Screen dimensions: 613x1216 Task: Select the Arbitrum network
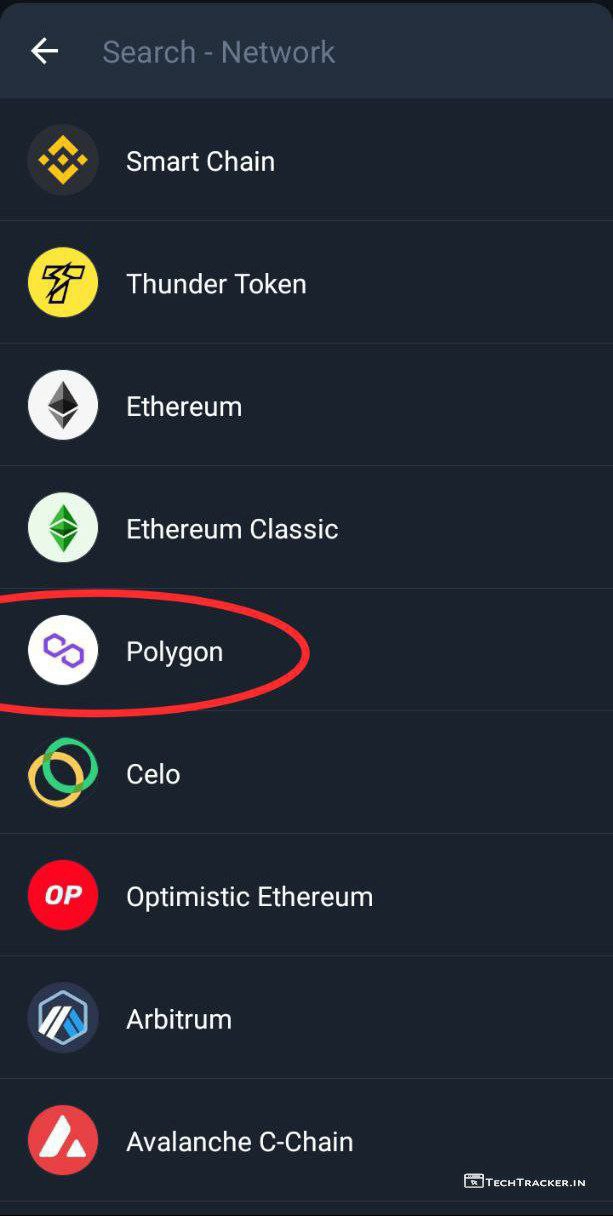point(179,1019)
